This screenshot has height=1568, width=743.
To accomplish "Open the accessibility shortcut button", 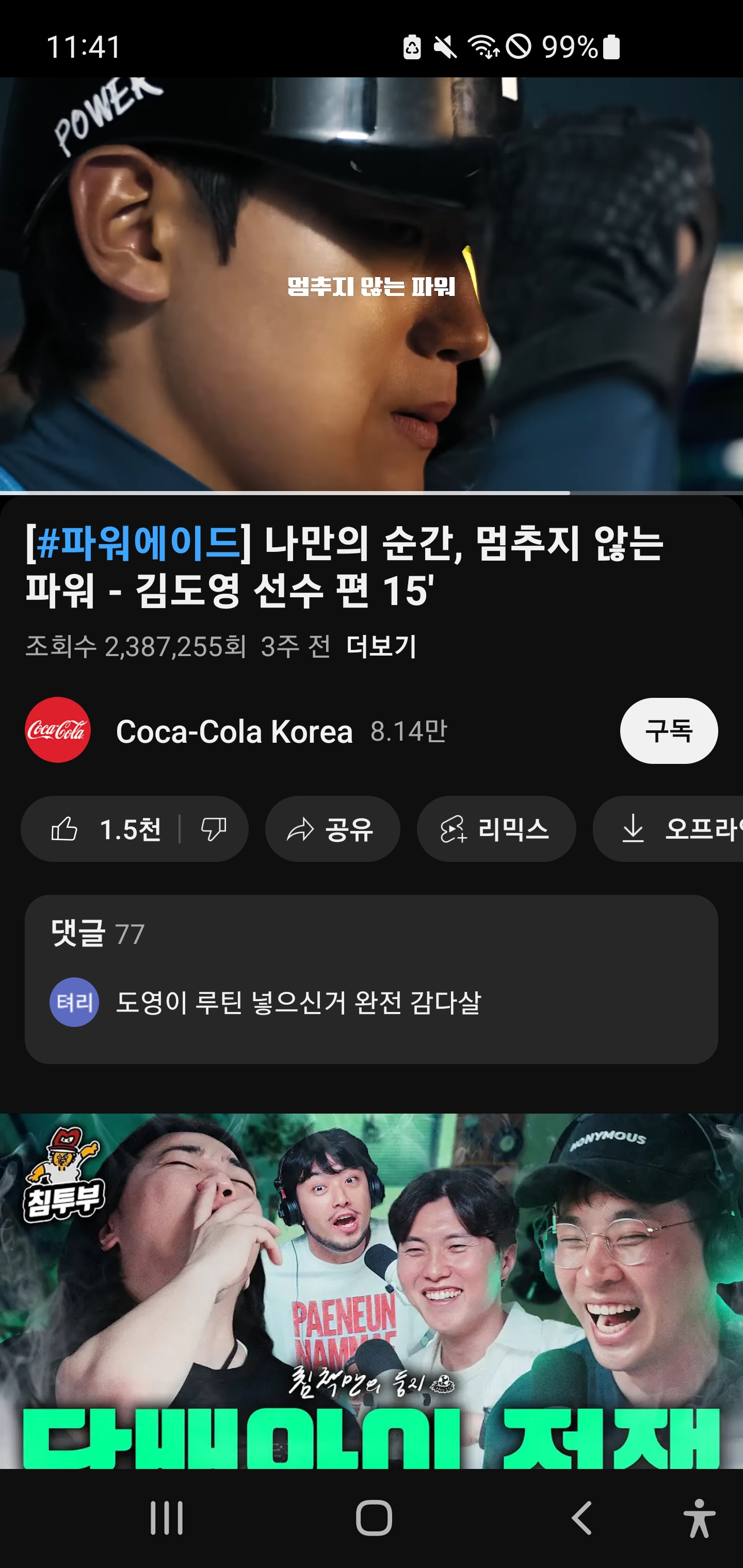I will 699,1517.
